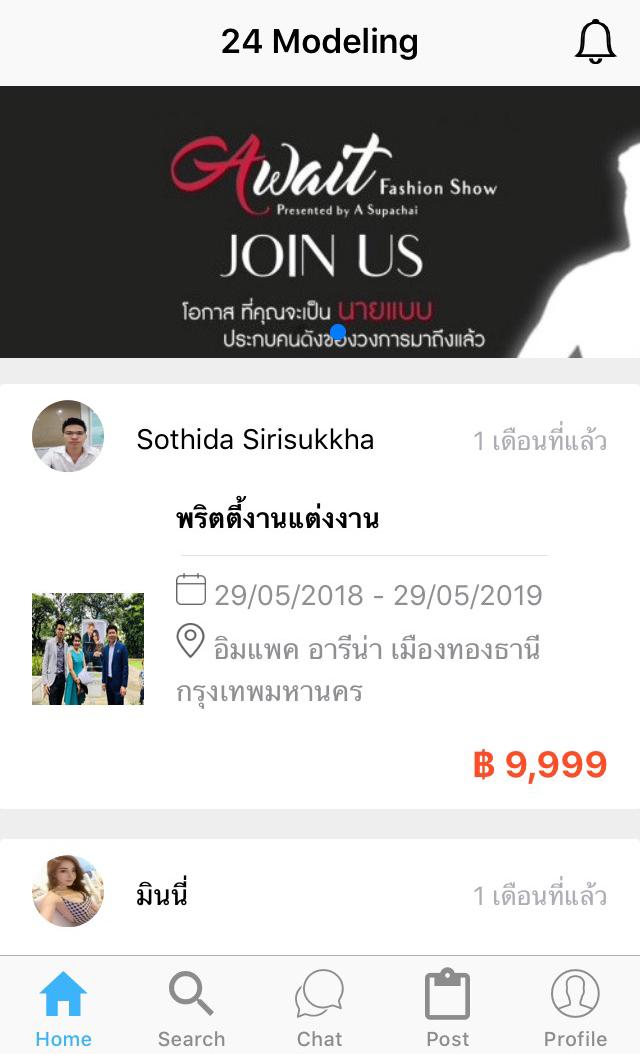Image resolution: width=640 pixels, height=1054 pixels.
Task: View Sothida Sirisukkha's profile picture
Action: pyautogui.click(x=68, y=437)
